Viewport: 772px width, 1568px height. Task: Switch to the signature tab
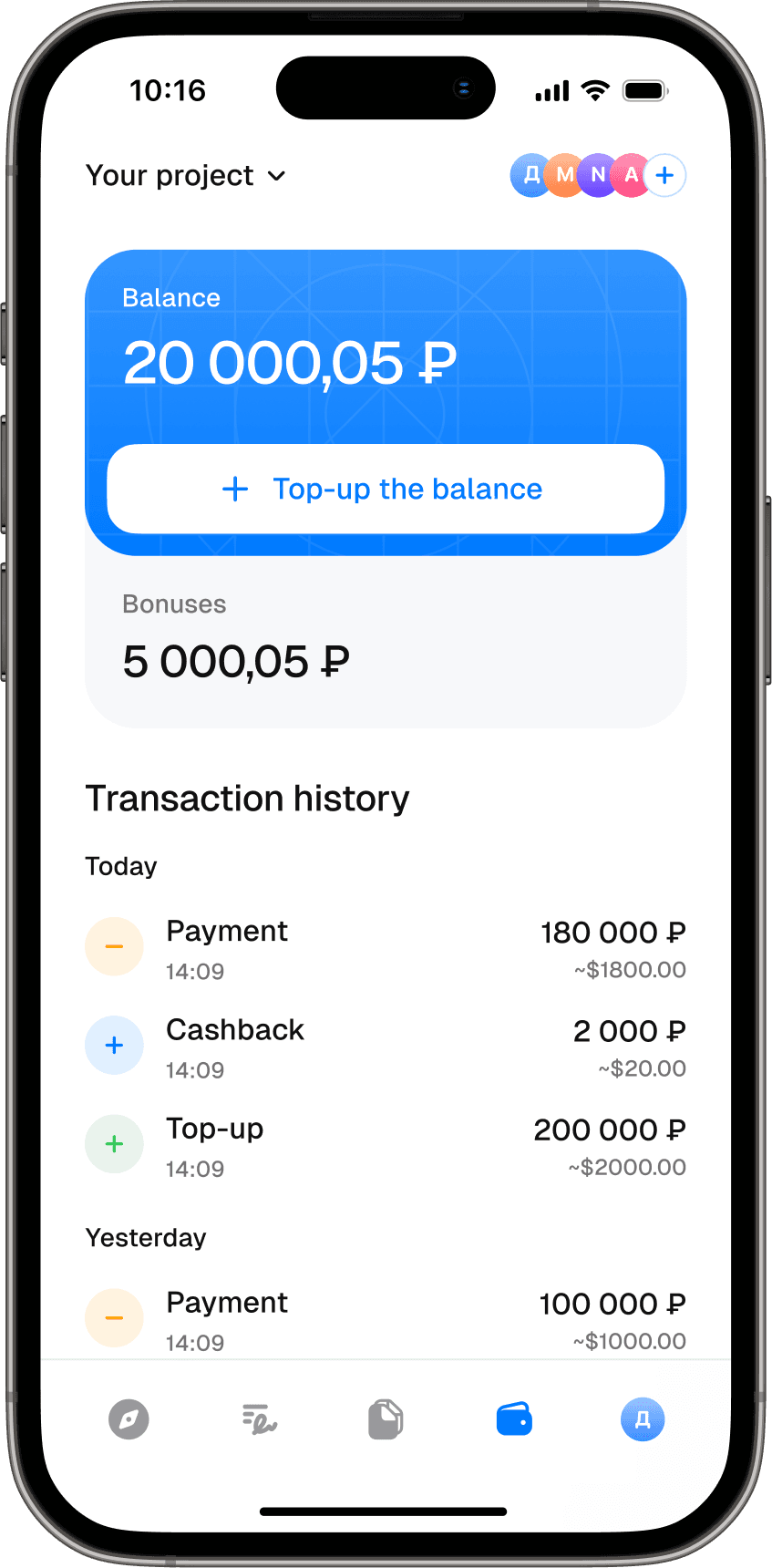point(259,1419)
